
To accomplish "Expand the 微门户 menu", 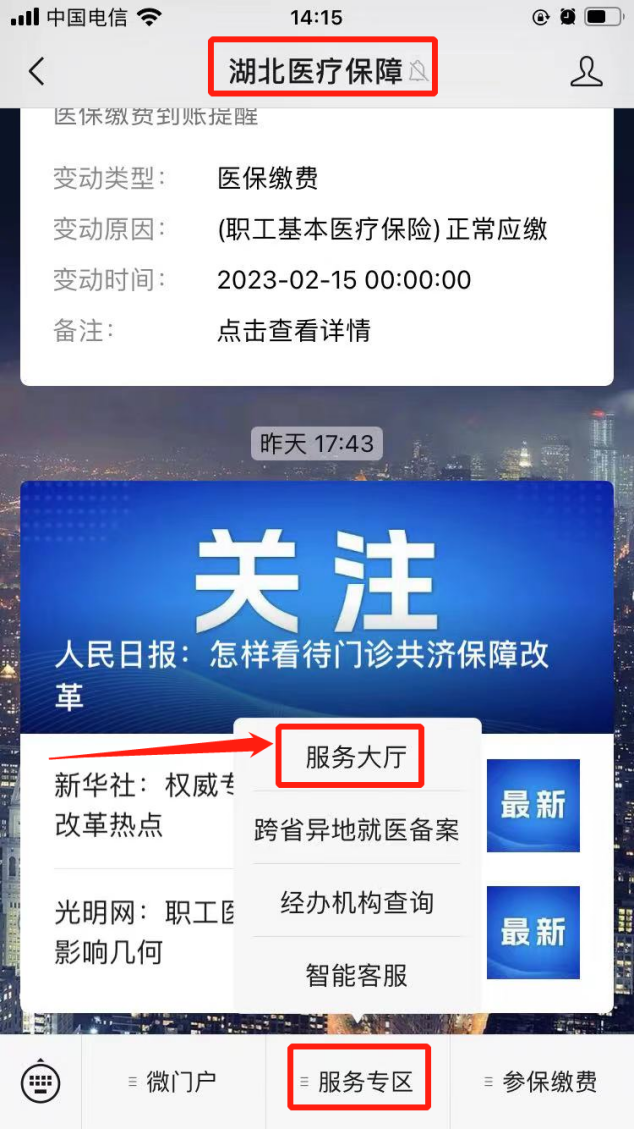I will (x=173, y=1082).
